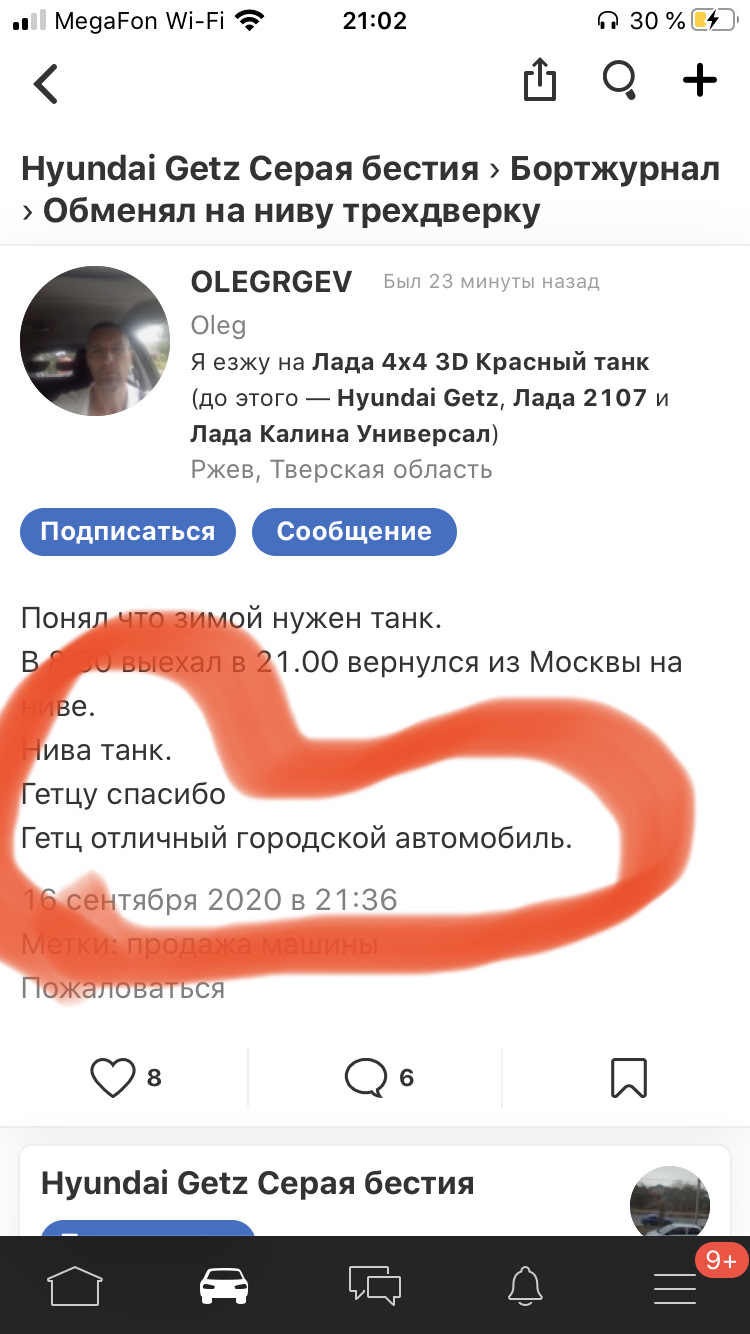Tap the plus icon to add

coord(700,80)
